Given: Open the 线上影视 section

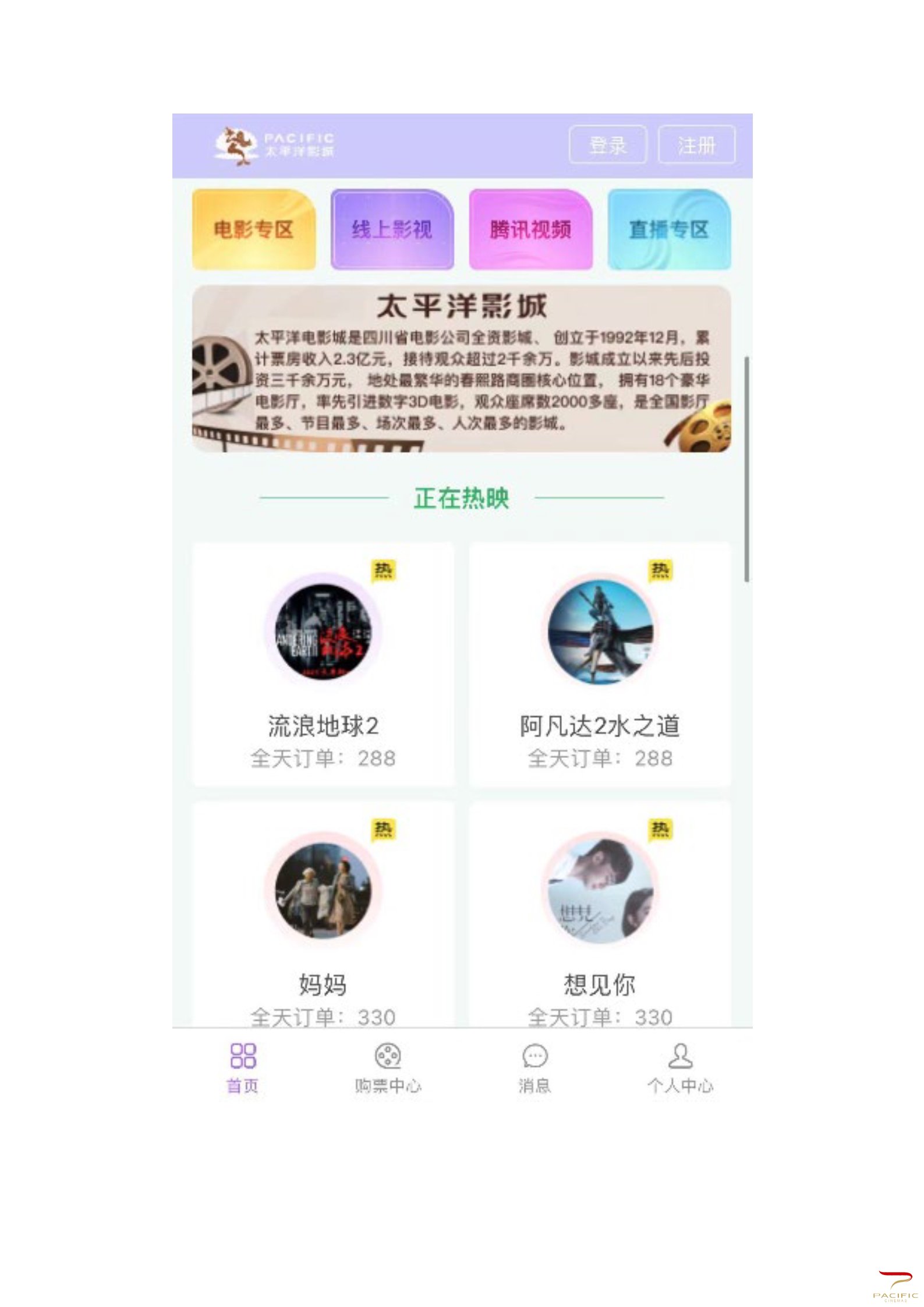Looking at the screenshot, I should click(x=392, y=229).
